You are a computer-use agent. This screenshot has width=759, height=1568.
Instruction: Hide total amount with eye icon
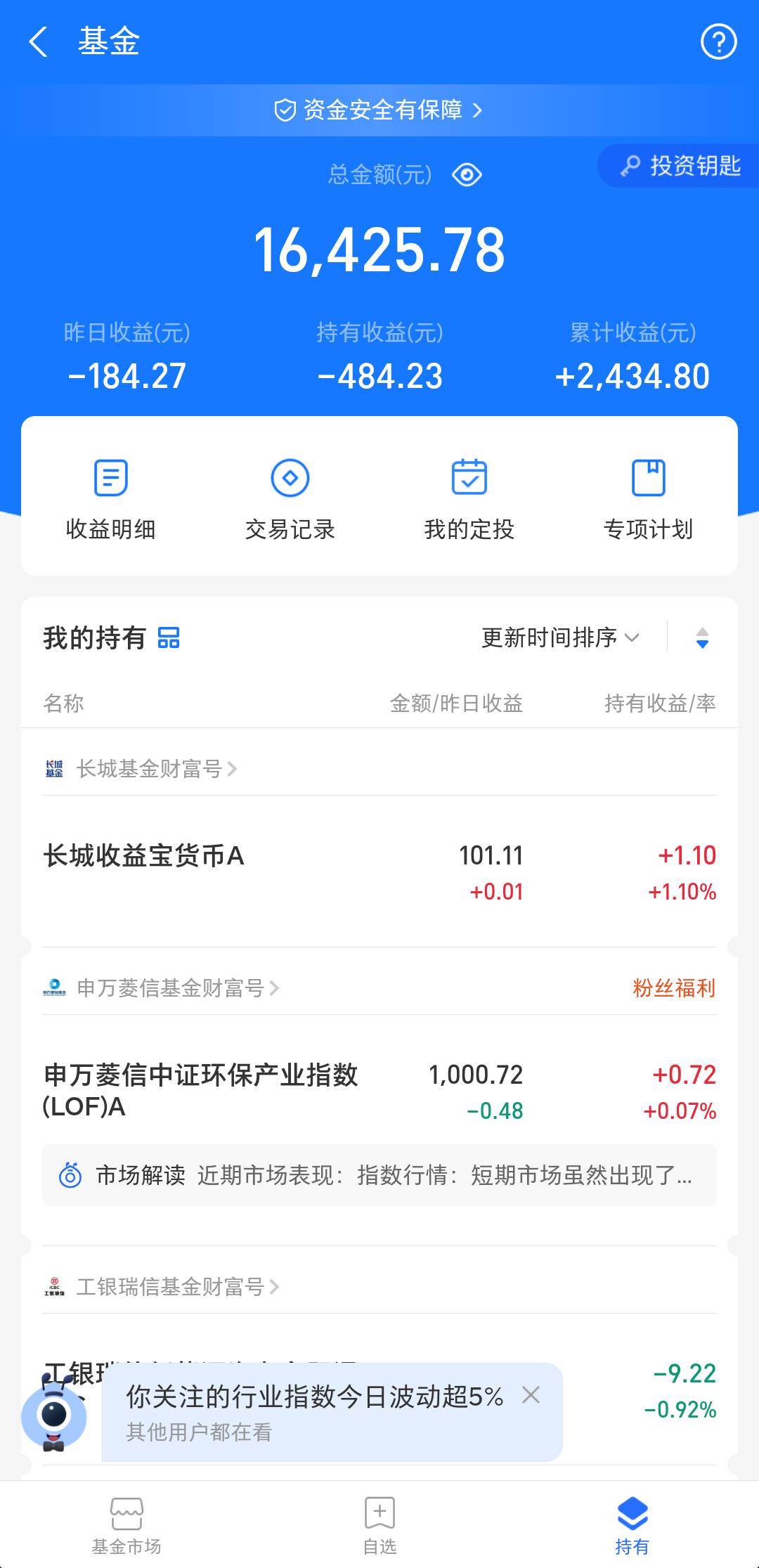(467, 174)
